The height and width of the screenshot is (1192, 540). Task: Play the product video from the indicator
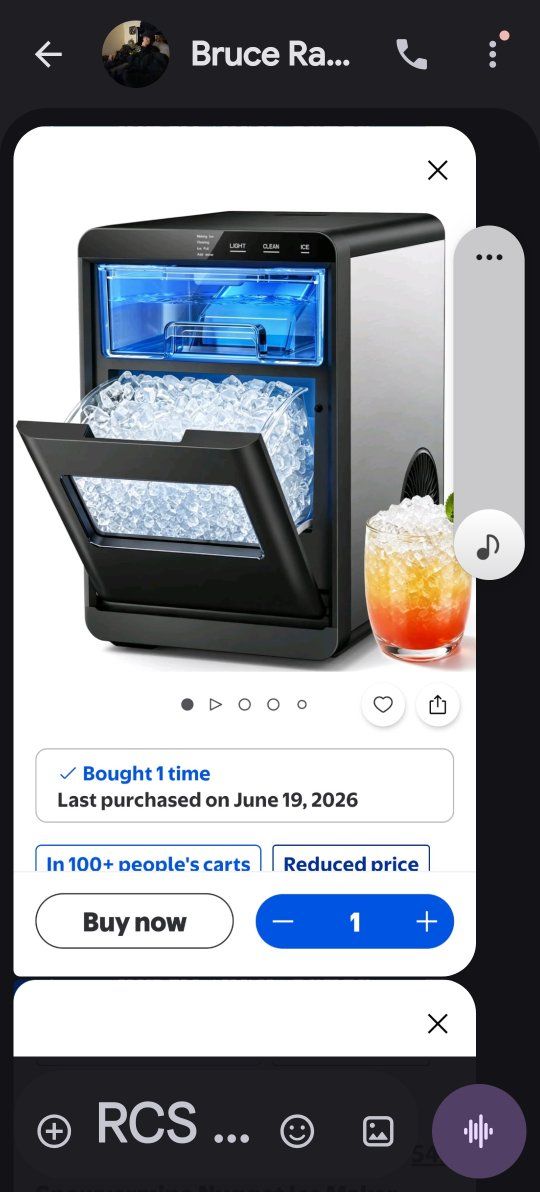(216, 705)
